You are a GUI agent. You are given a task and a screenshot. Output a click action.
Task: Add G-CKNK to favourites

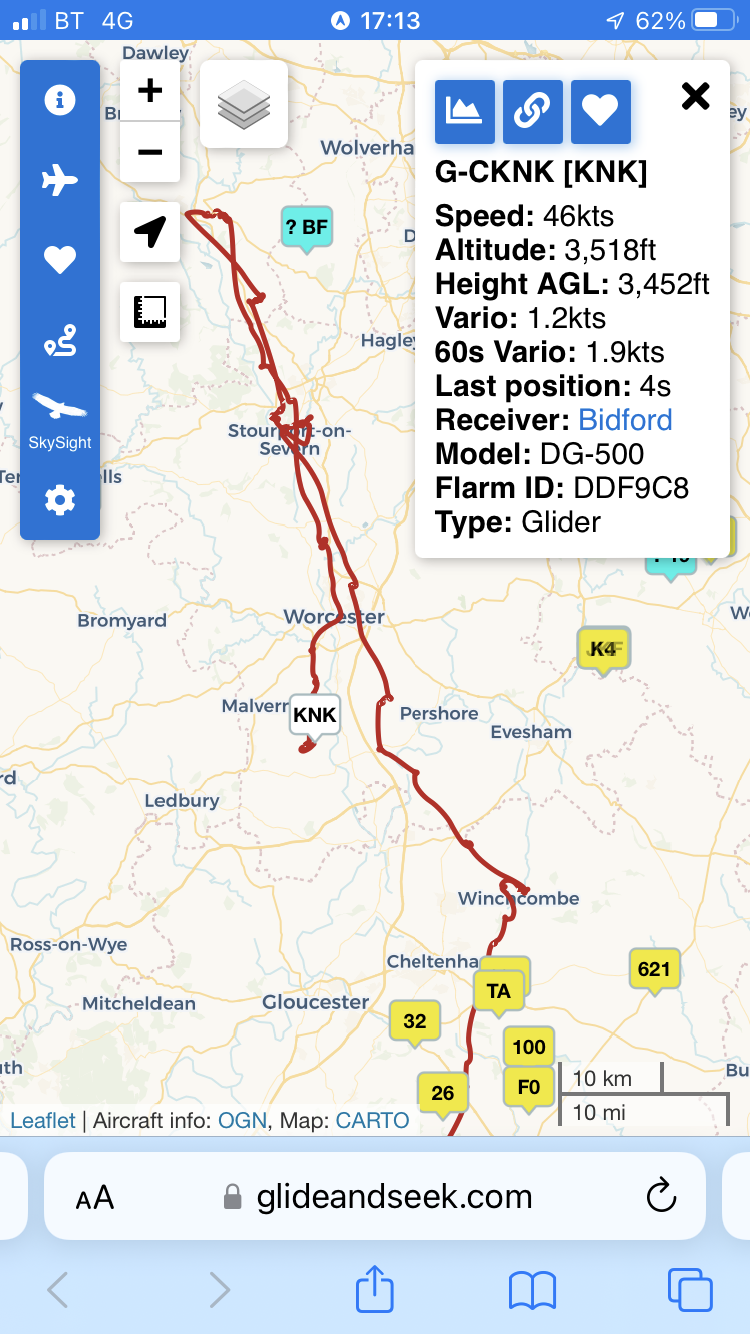point(601,112)
